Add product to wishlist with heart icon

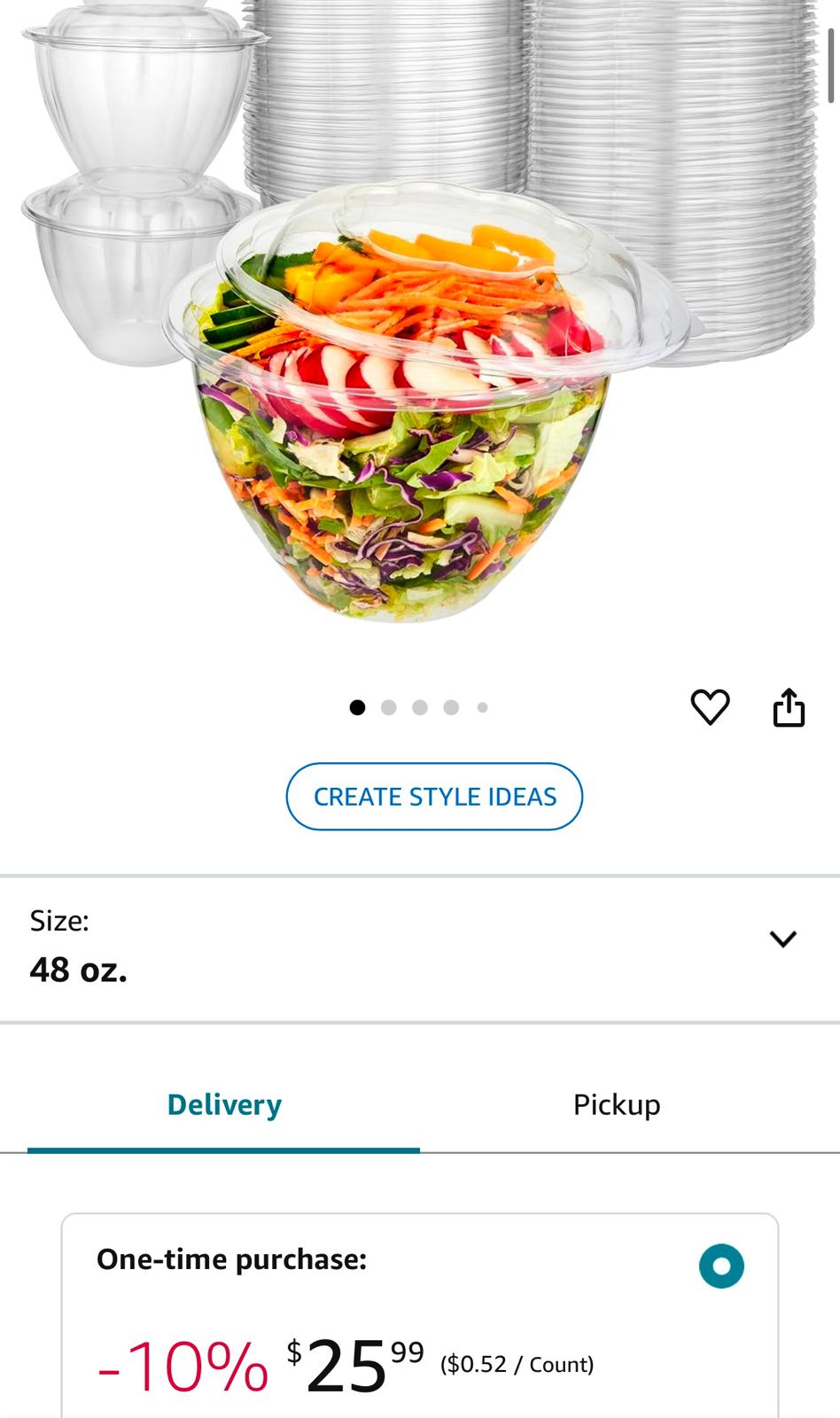[712, 706]
